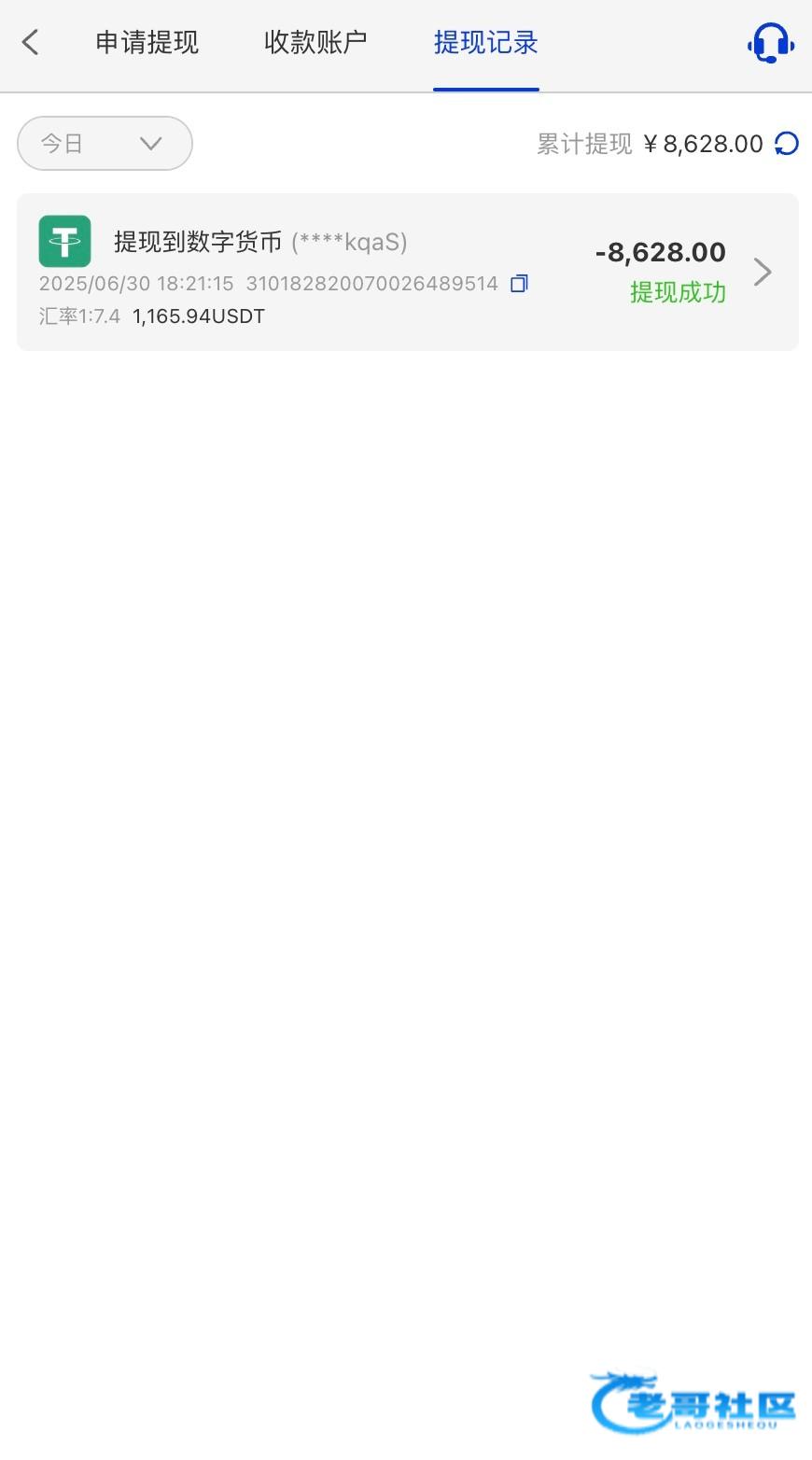Switch to the 收款账户 tab
The image size is (812, 1460).
(315, 43)
